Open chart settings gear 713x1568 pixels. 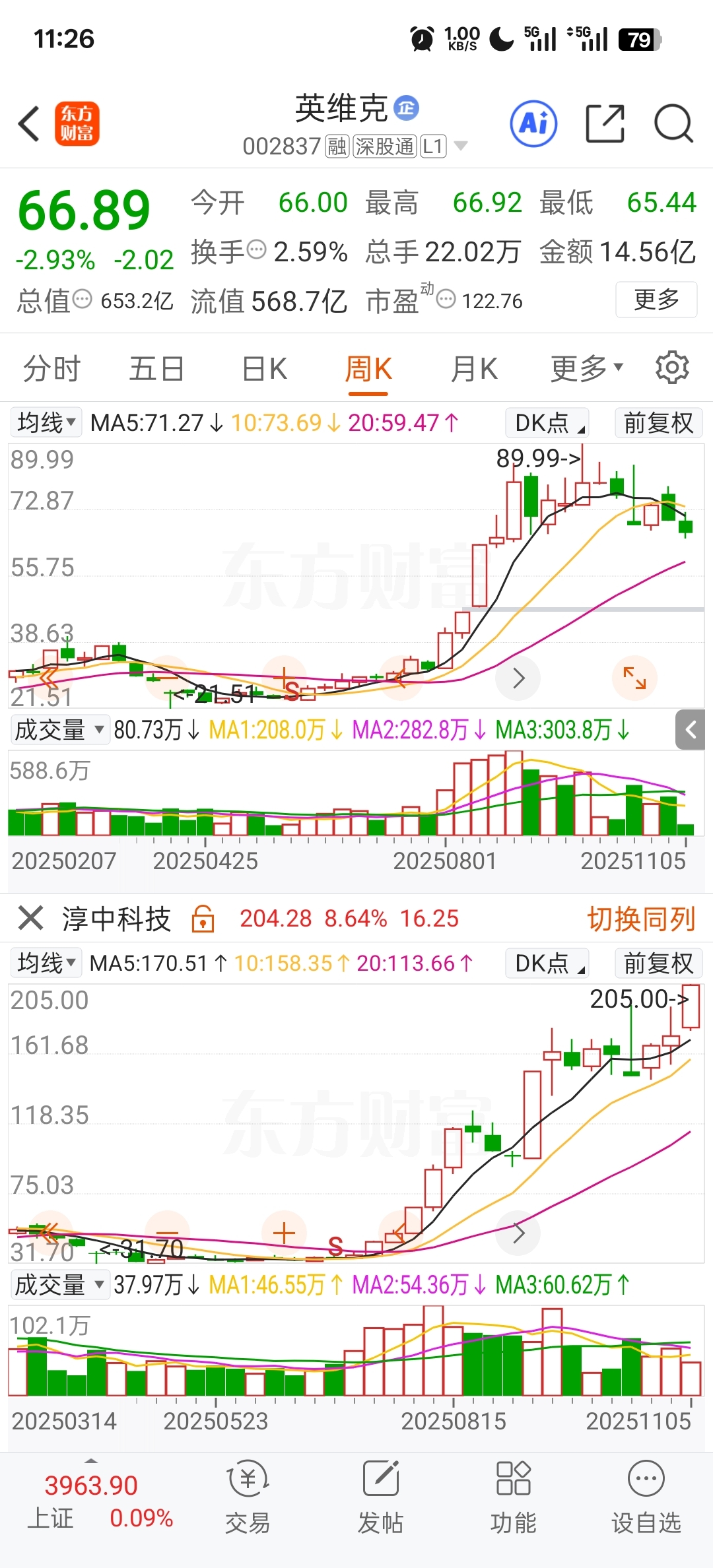click(x=672, y=368)
